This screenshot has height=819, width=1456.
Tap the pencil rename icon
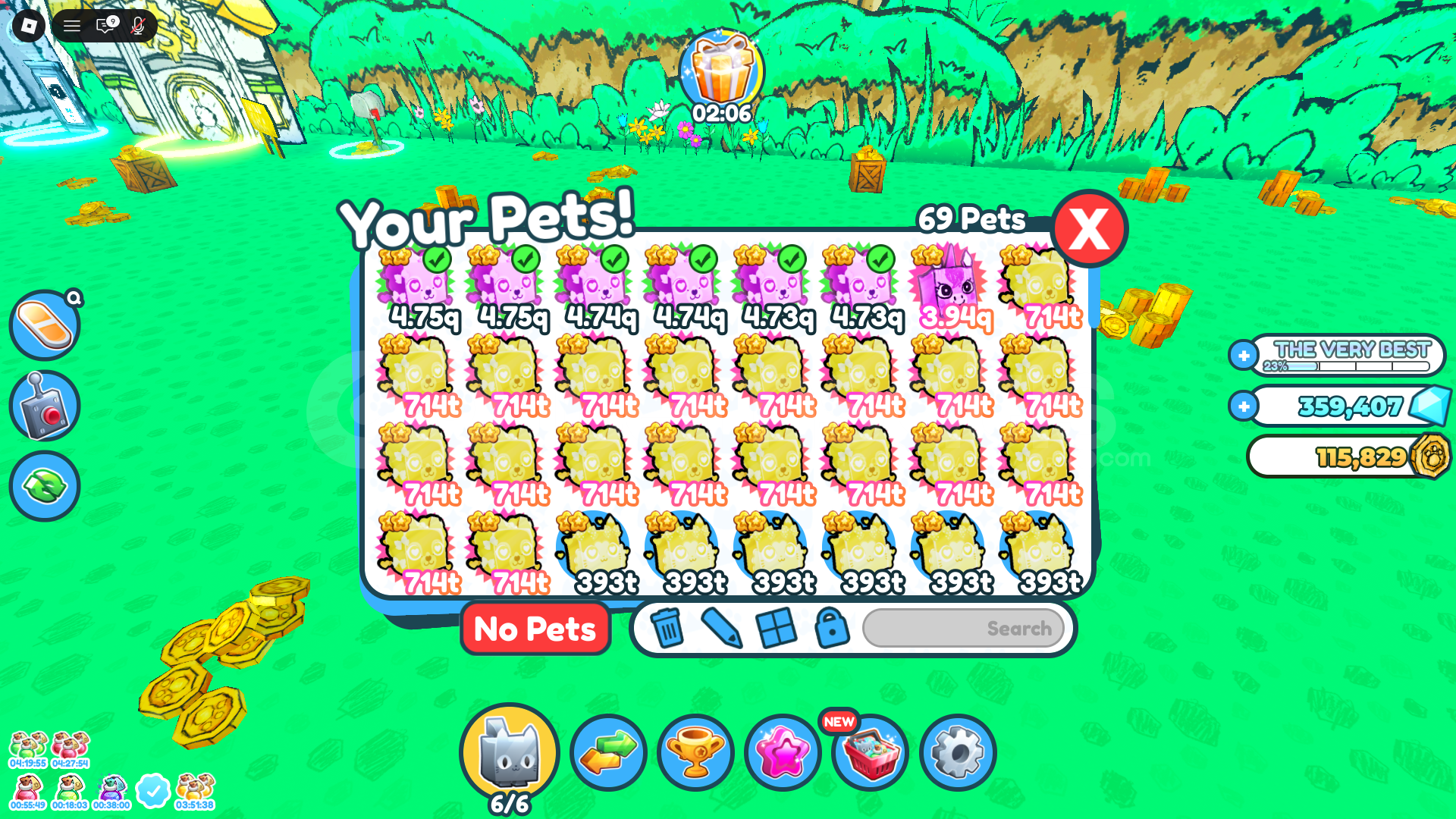[721, 628]
